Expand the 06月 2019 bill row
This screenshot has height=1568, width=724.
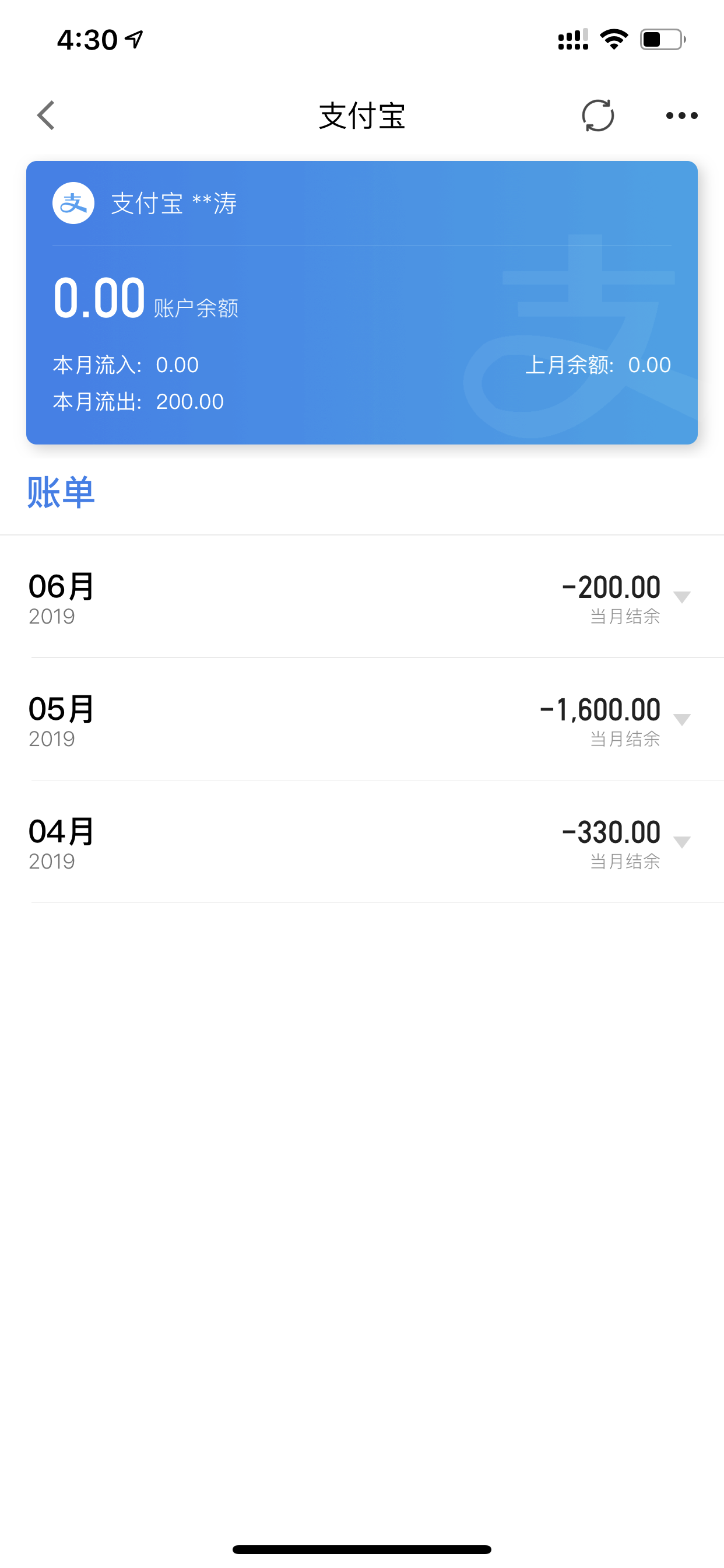click(362, 597)
